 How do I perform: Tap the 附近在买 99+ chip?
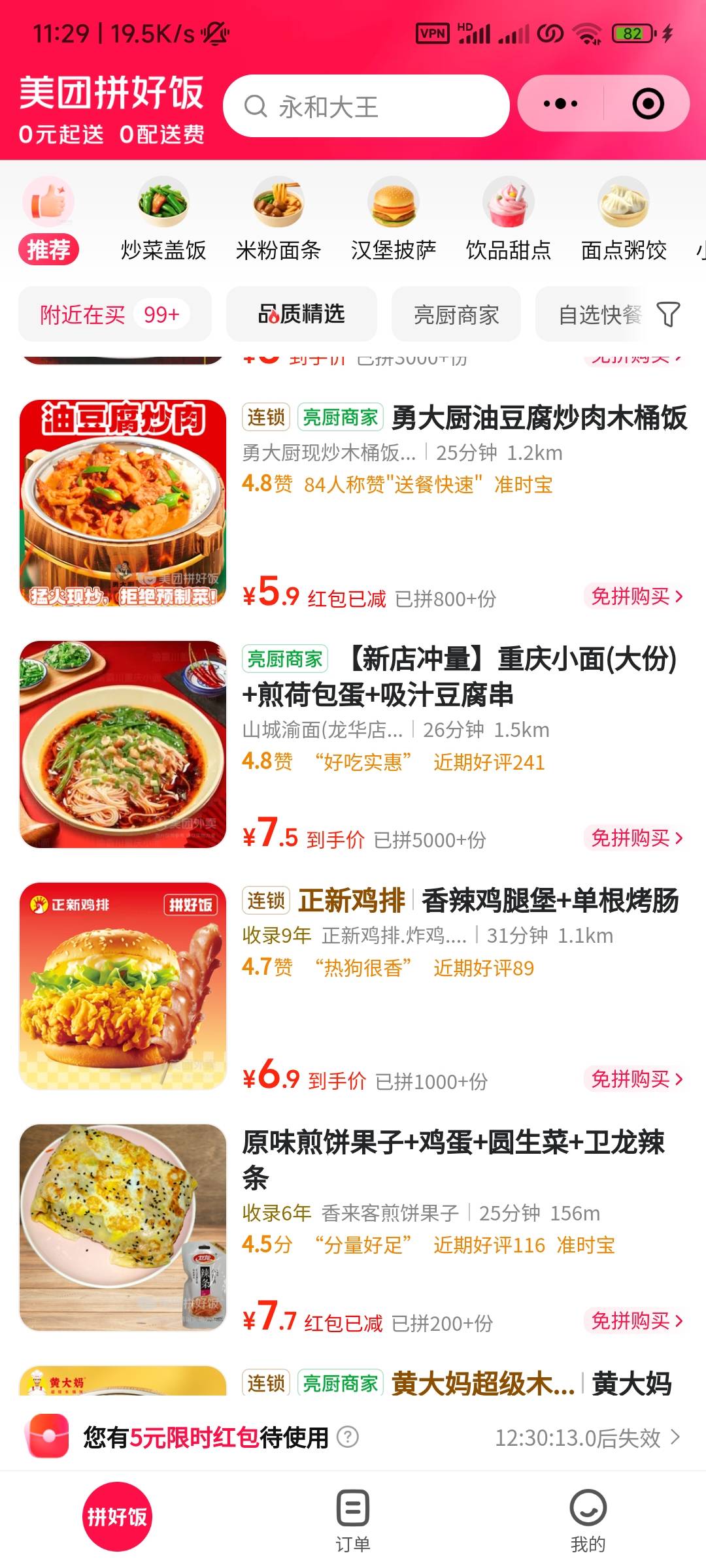114,314
